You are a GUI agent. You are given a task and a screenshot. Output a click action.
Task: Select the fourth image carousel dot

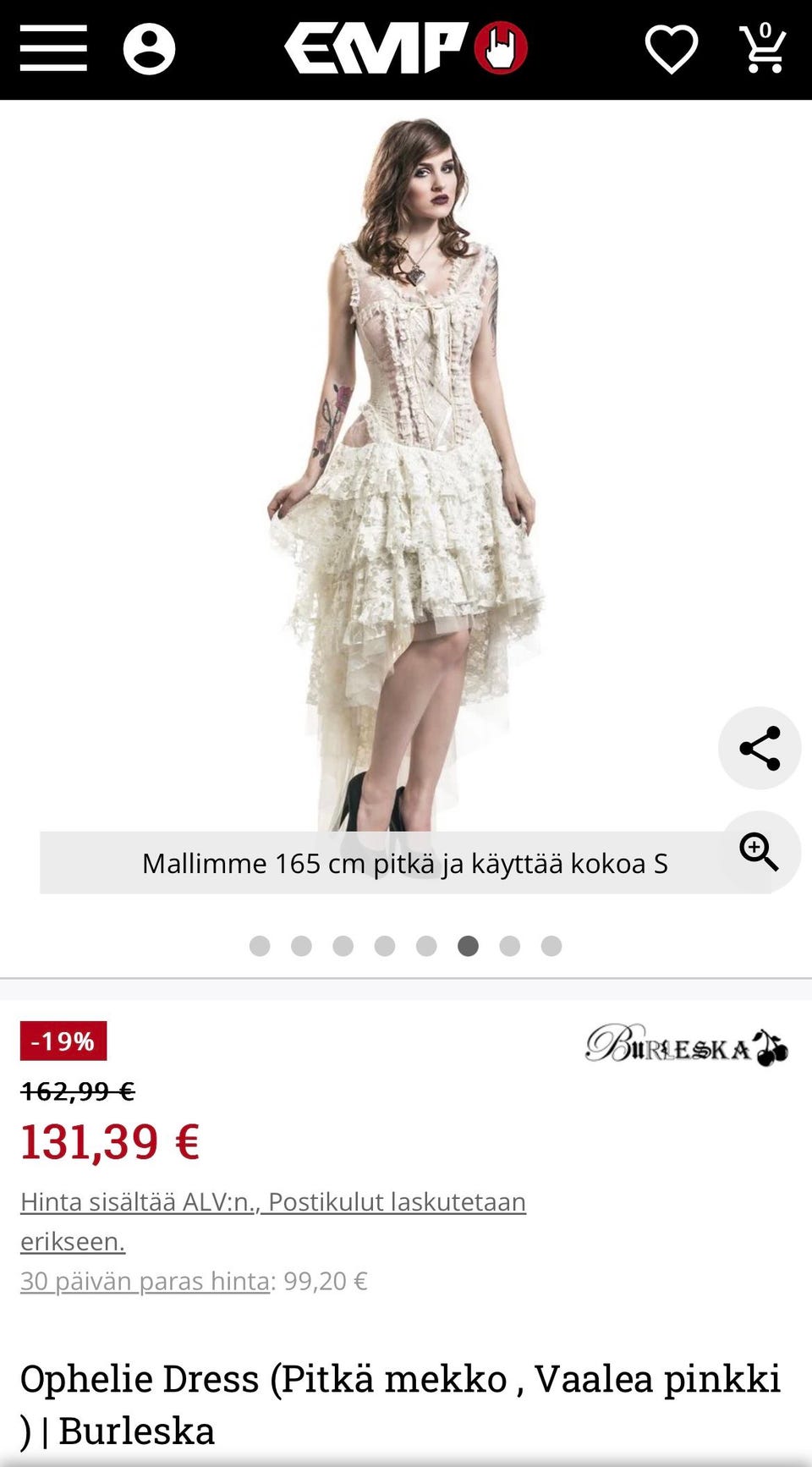385,946
